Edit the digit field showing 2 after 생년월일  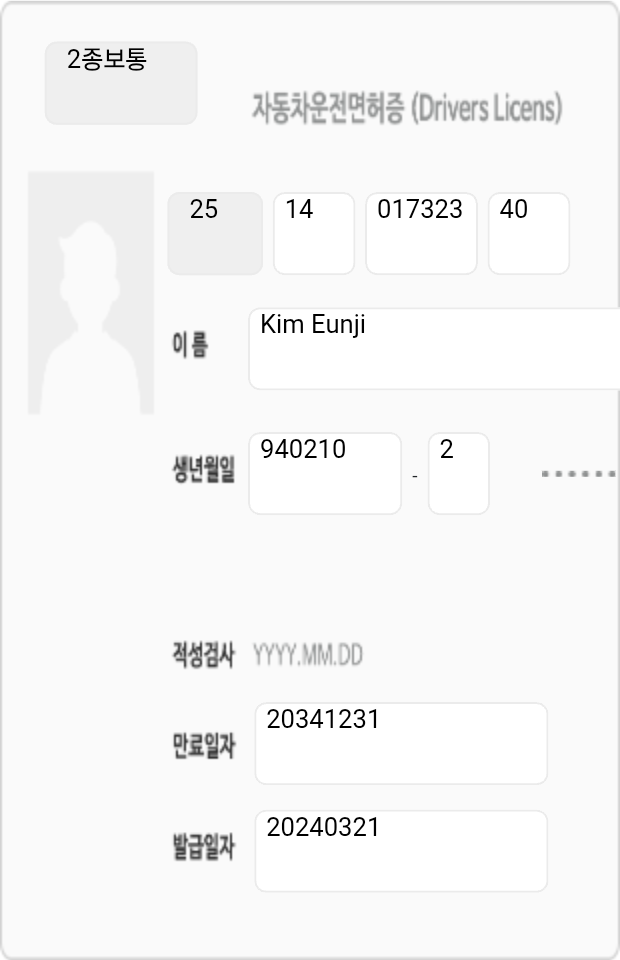(x=458, y=473)
